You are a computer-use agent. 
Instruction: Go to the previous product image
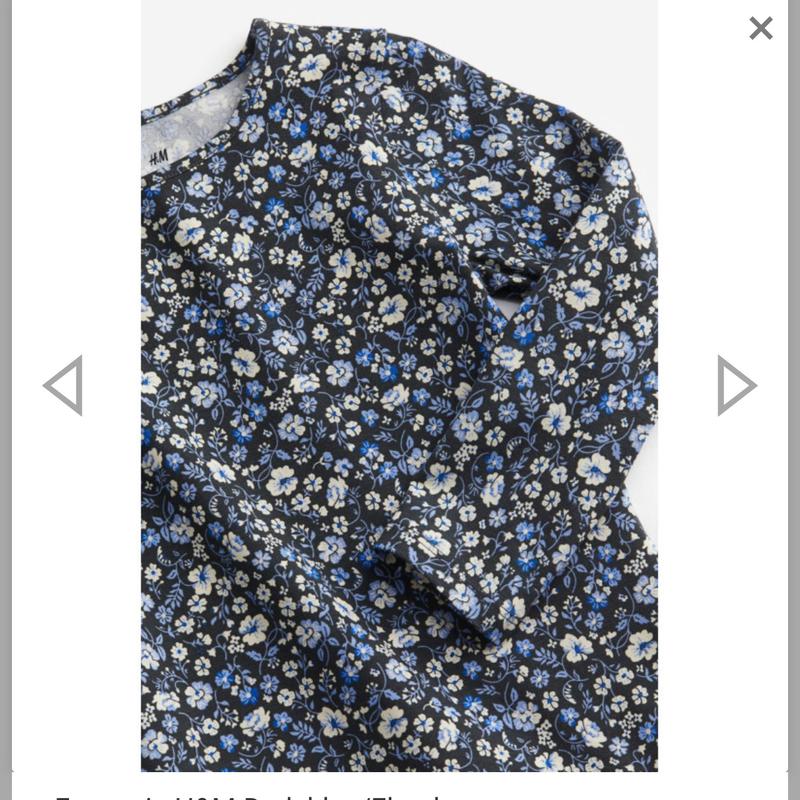[63, 385]
